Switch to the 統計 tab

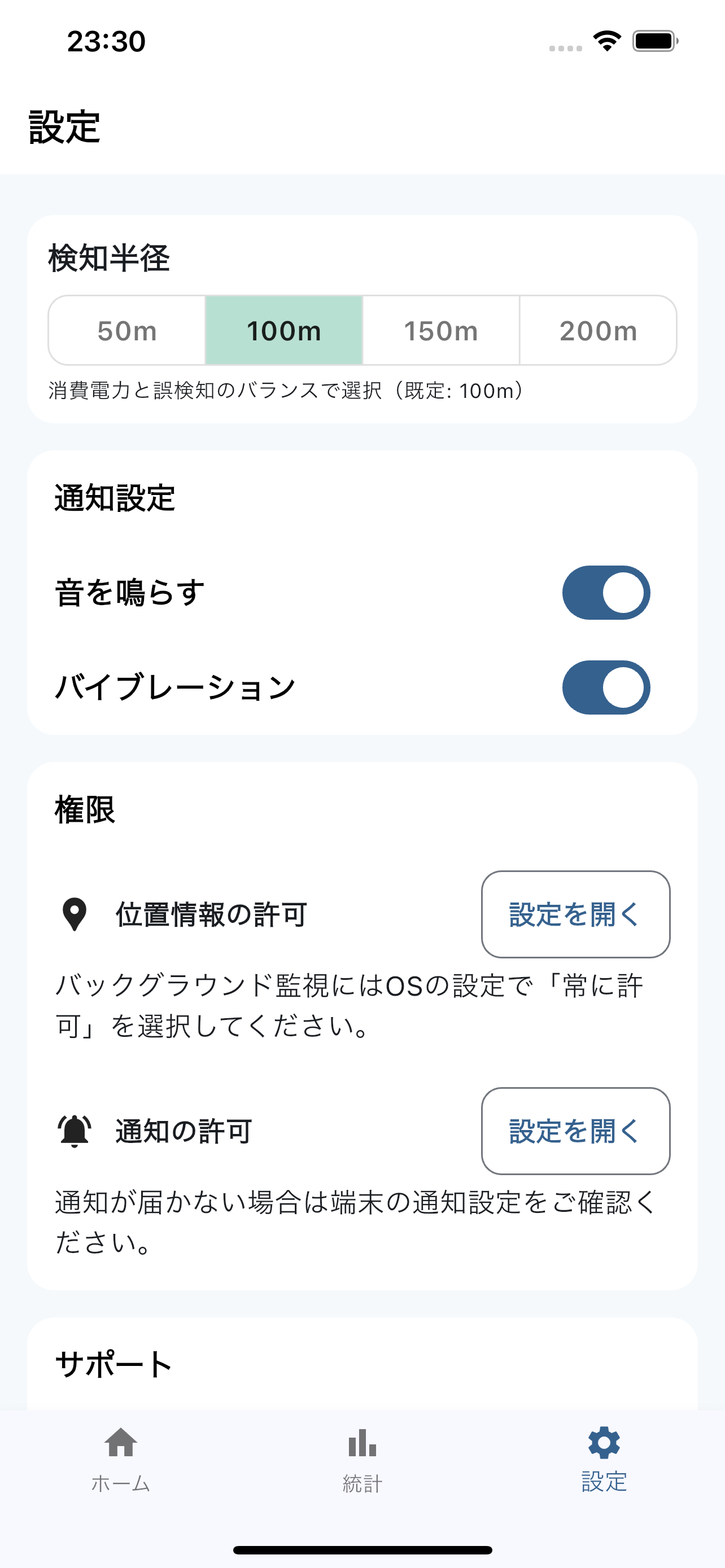pyautogui.click(x=362, y=1459)
